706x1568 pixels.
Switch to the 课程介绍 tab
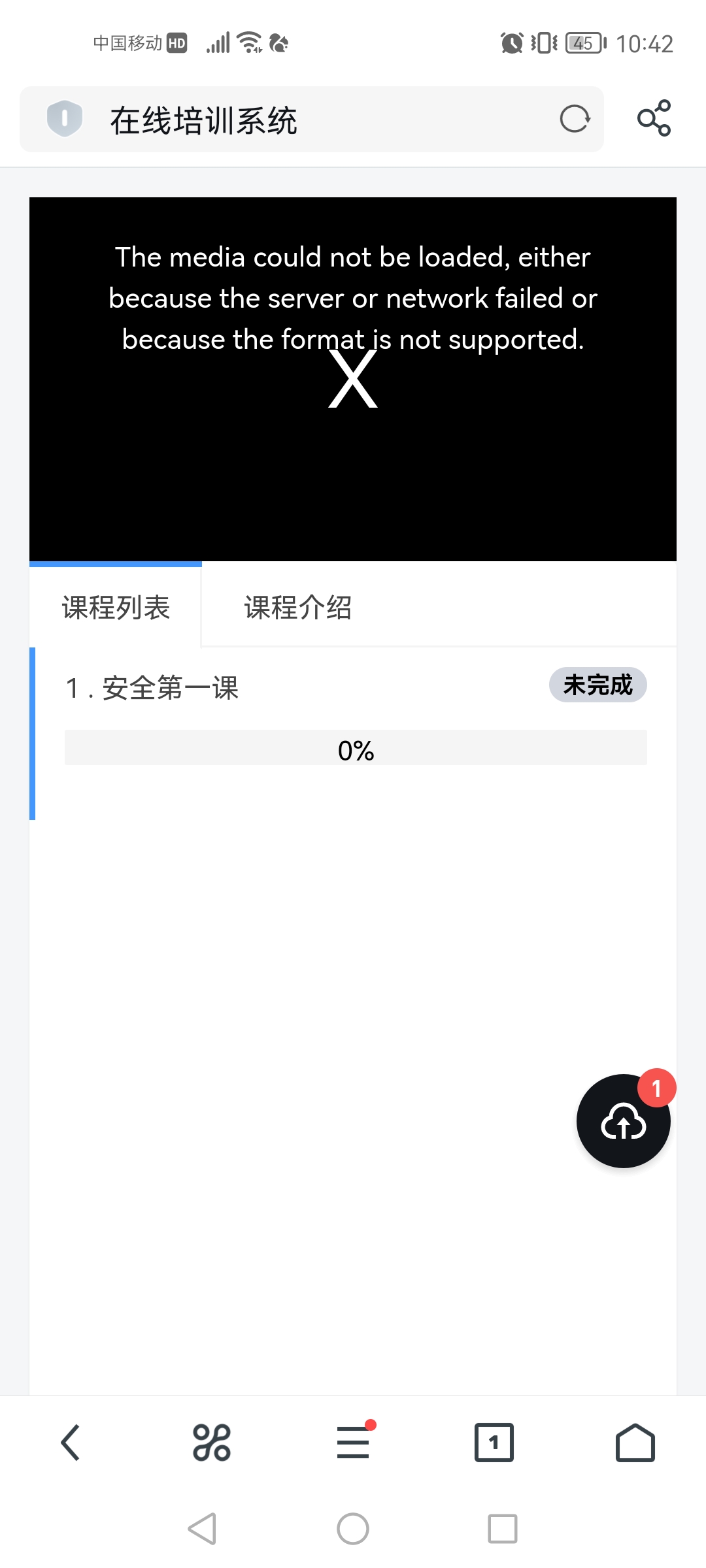pos(297,607)
